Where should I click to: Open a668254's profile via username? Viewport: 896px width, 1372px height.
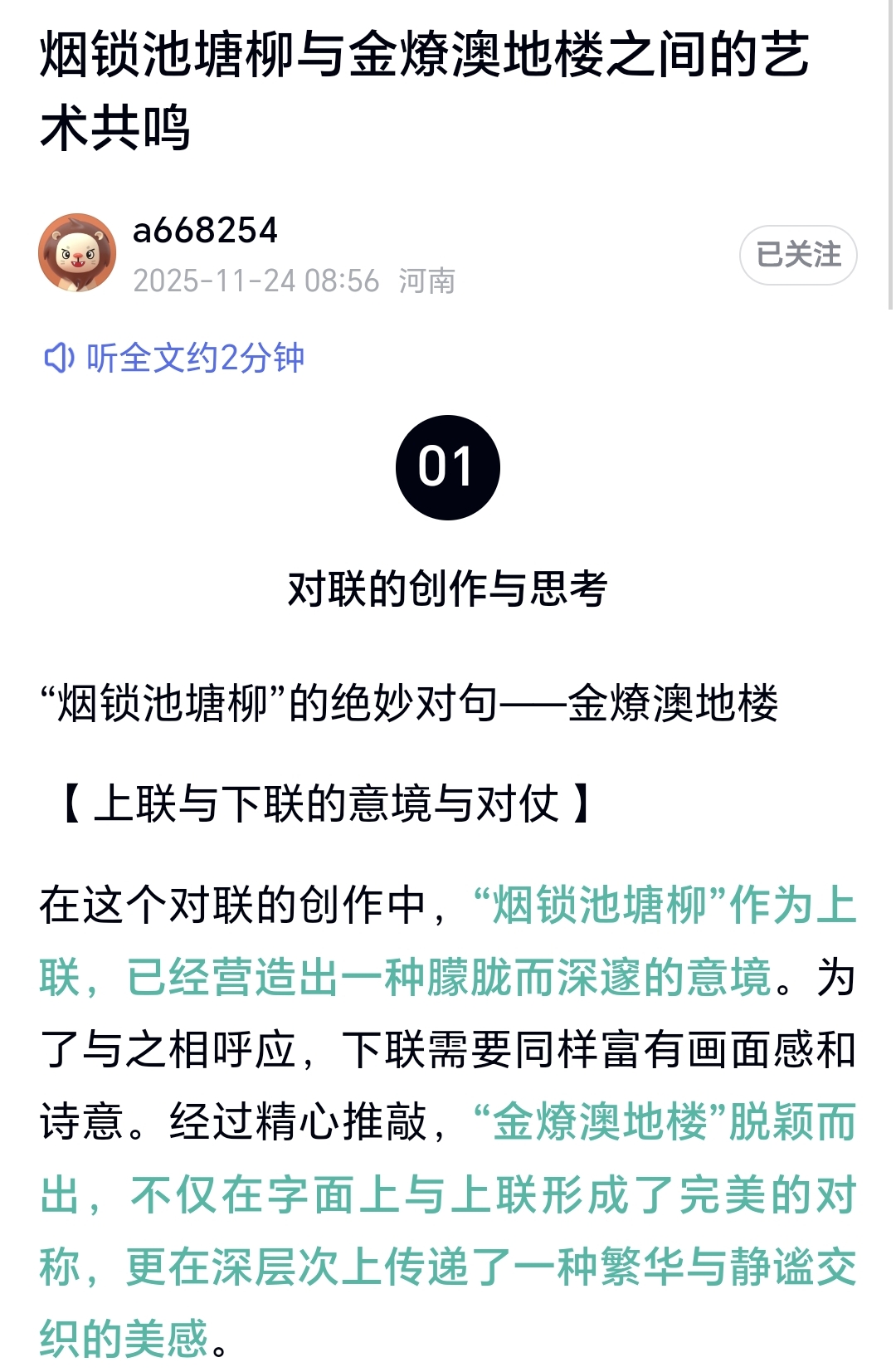point(205,231)
